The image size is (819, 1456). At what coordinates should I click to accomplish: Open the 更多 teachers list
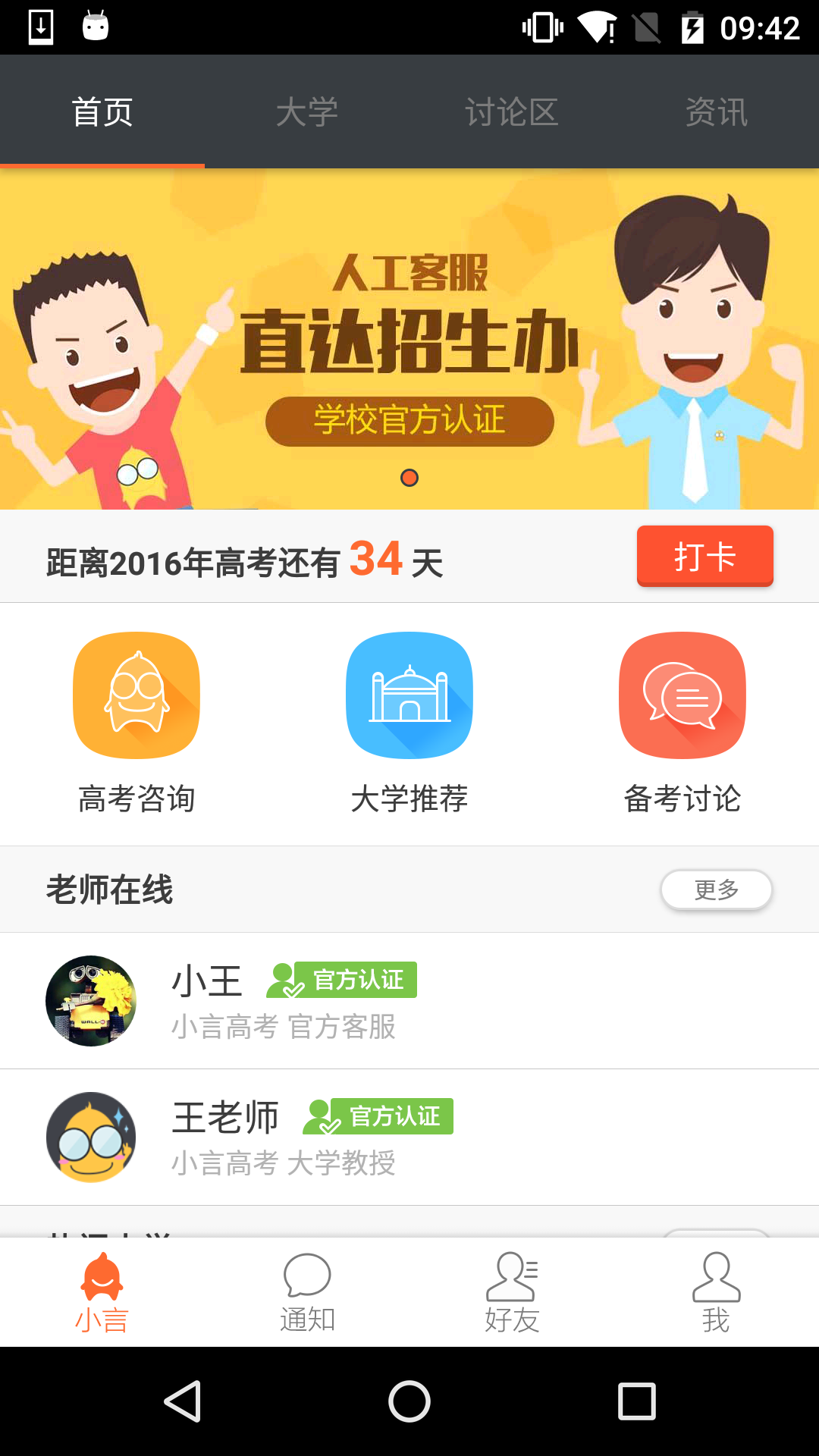716,890
